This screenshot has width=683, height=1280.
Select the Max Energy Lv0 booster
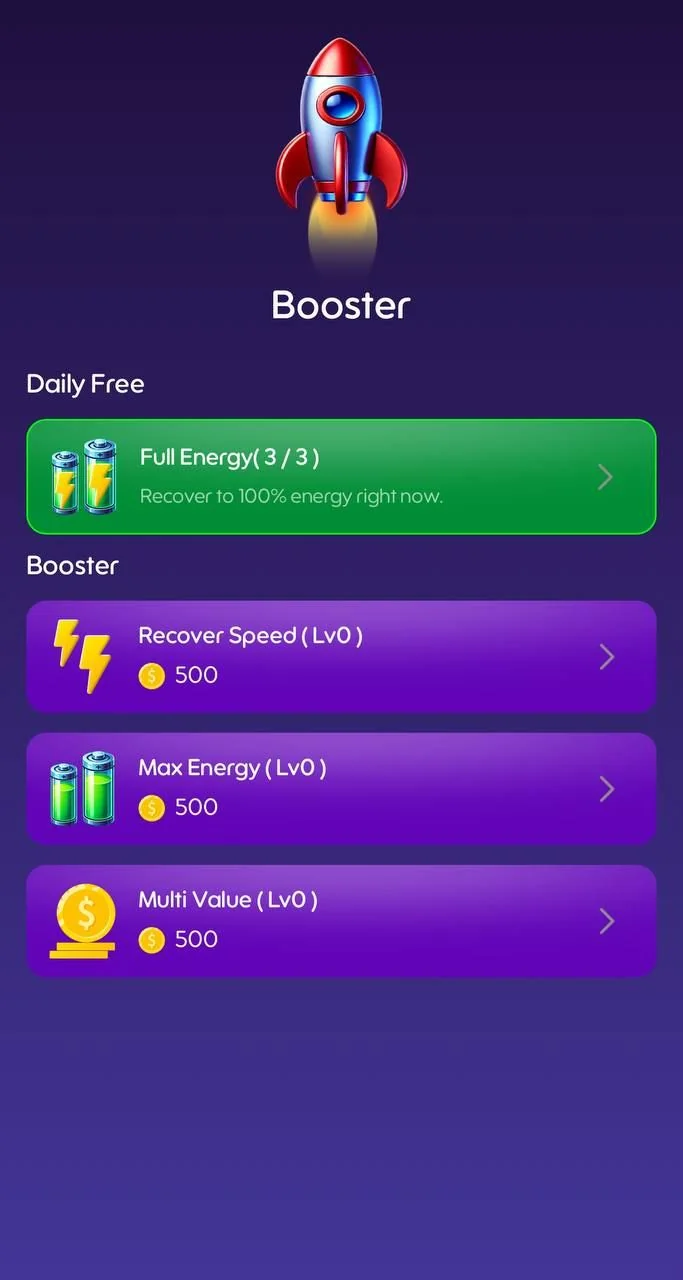click(341, 789)
